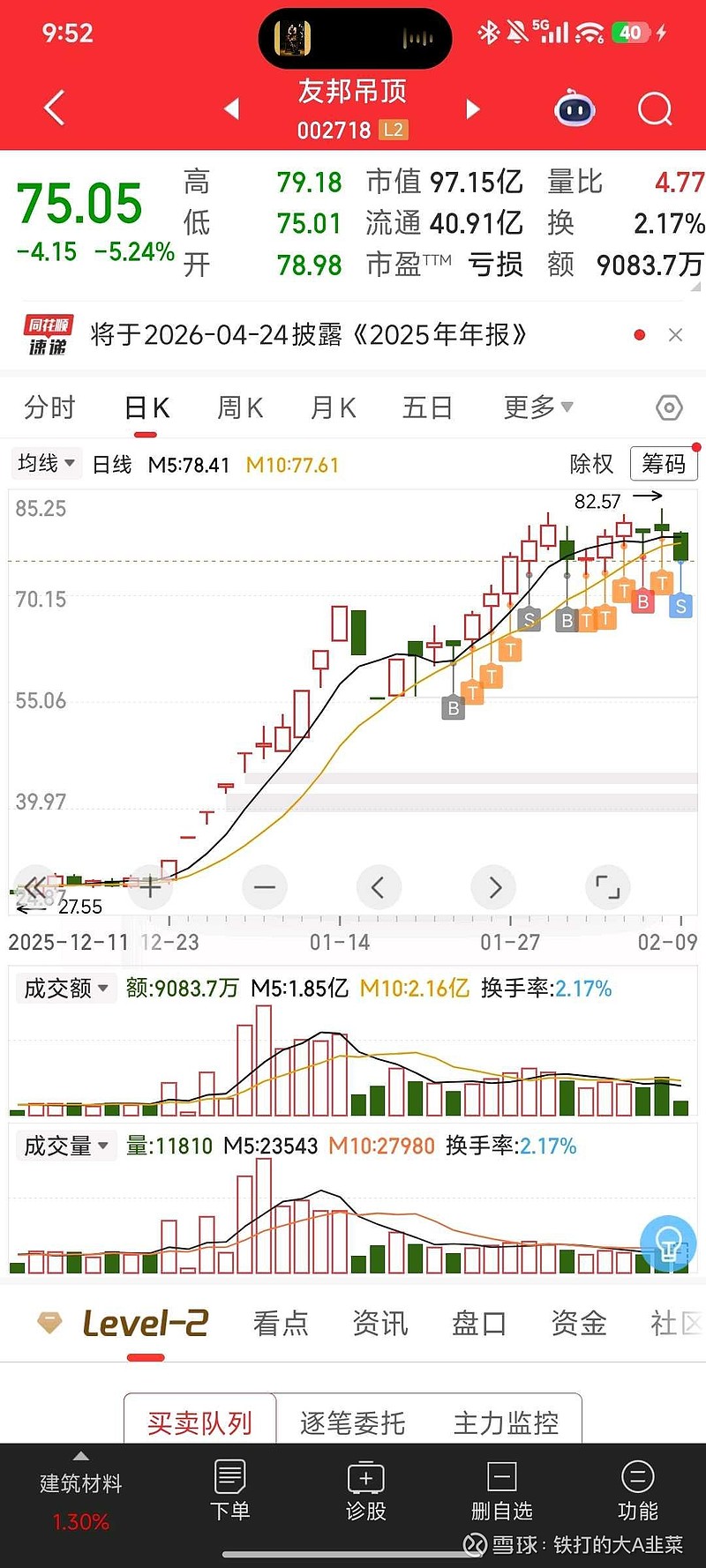Go back using the top-left arrow
The height and width of the screenshot is (1568, 706).
[55, 108]
